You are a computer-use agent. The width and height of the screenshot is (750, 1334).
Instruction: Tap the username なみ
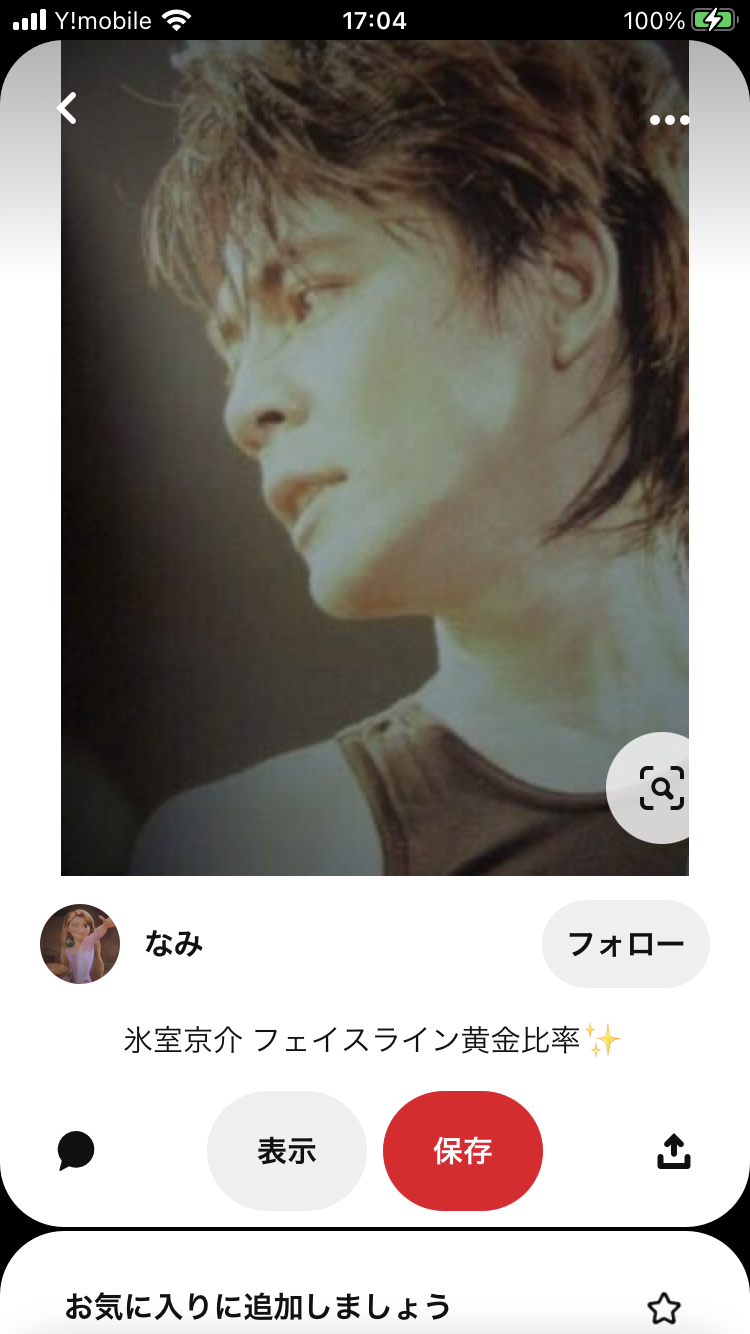click(173, 944)
